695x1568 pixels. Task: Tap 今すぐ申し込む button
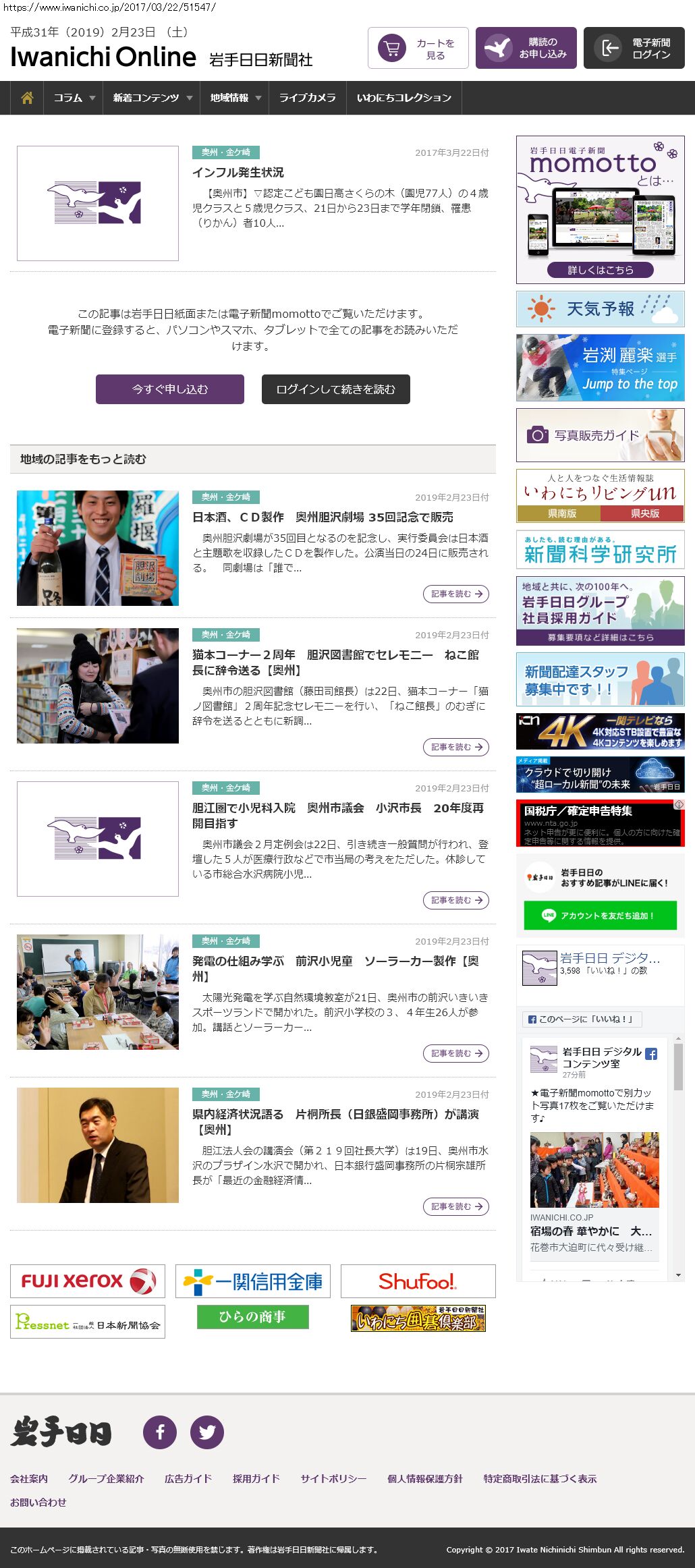point(170,389)
